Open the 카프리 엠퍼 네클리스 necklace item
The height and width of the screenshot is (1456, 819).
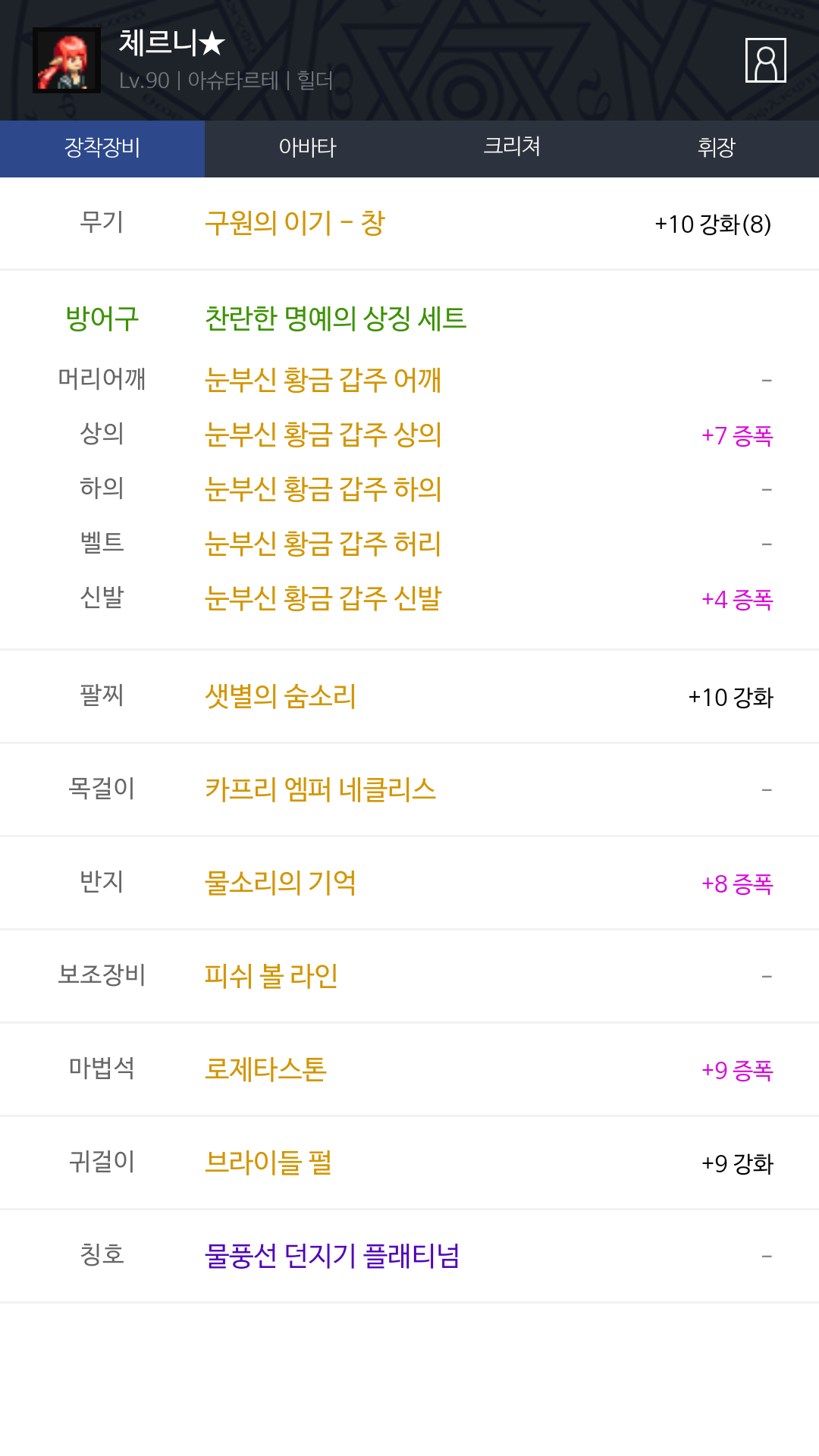320,789
